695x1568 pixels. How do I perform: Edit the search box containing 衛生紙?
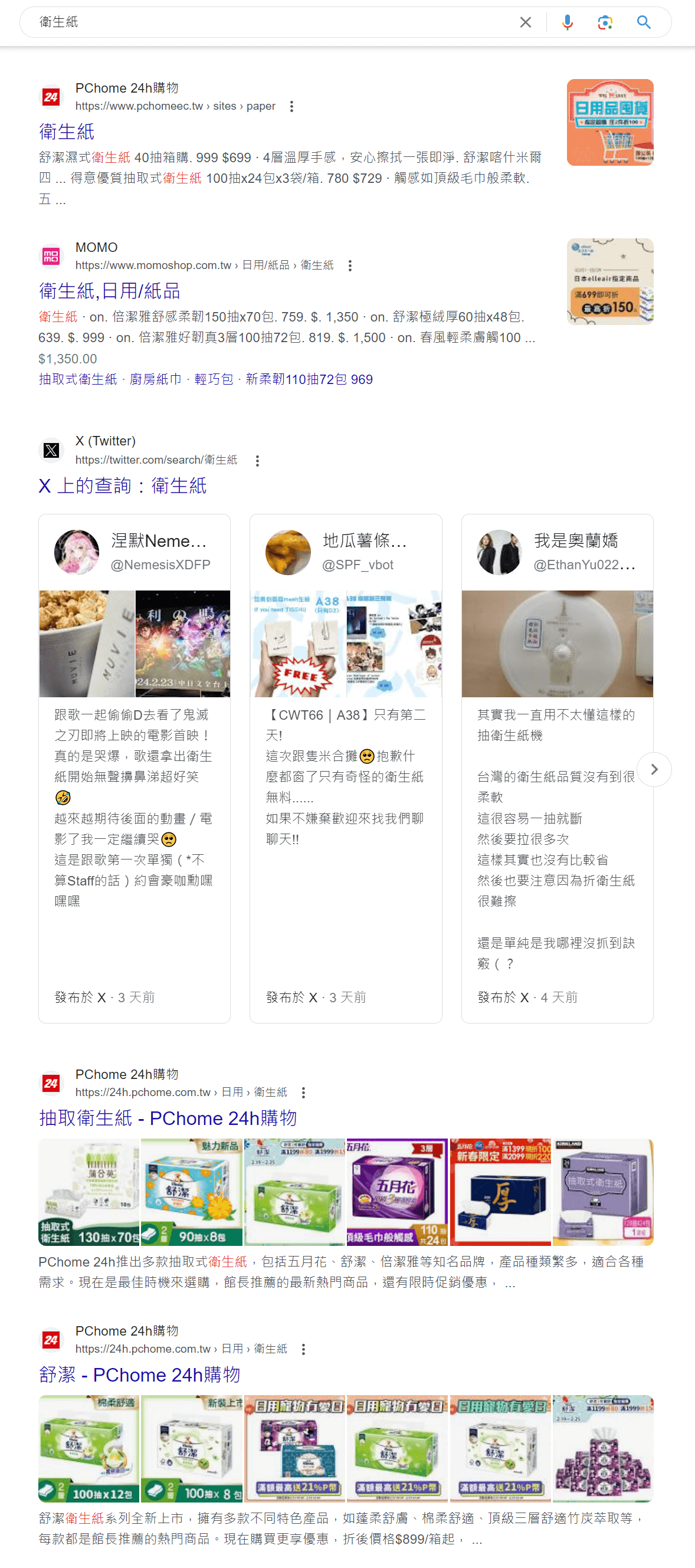click(x=268, y=22)
